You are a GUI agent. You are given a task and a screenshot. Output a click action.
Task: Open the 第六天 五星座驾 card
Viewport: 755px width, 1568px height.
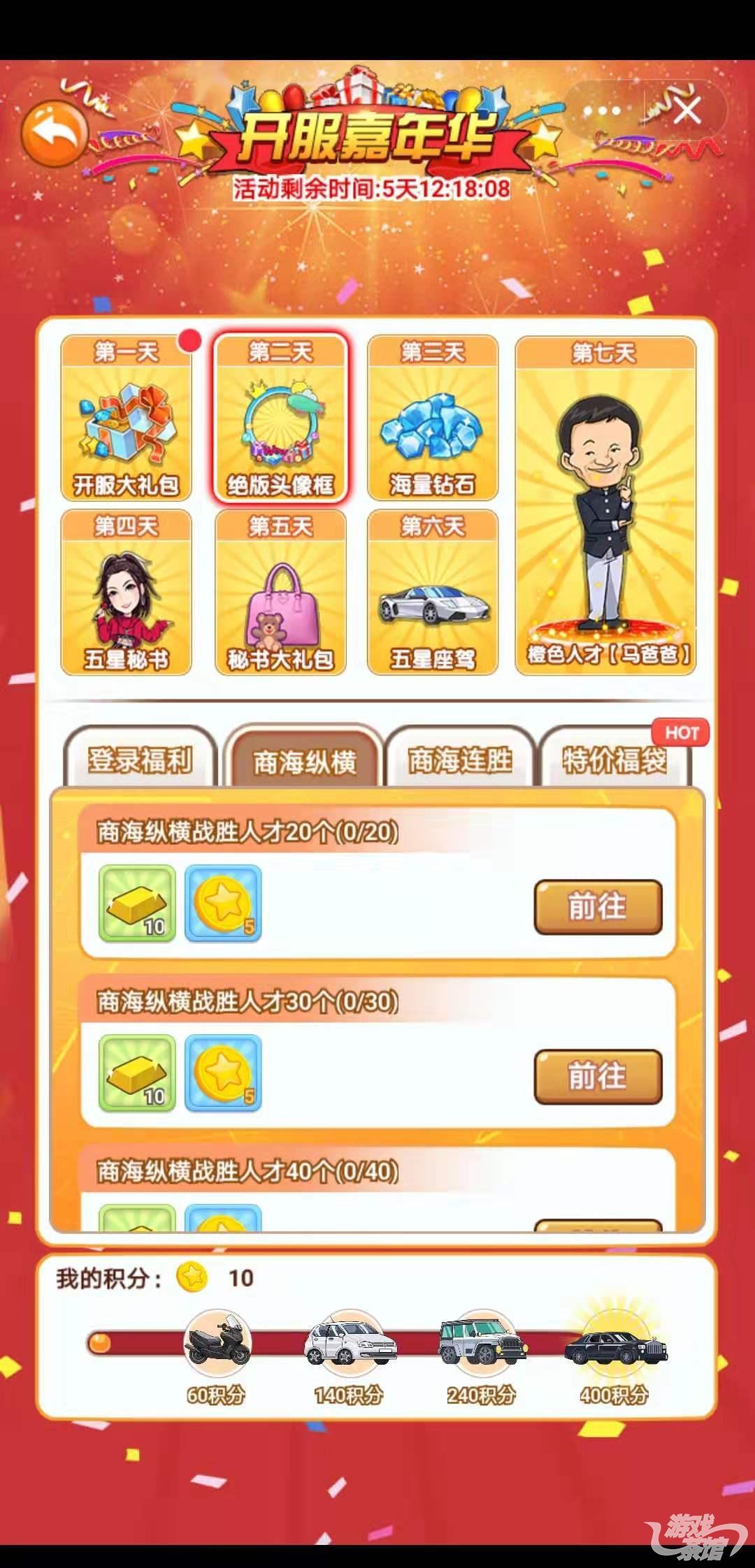point(433,593)
